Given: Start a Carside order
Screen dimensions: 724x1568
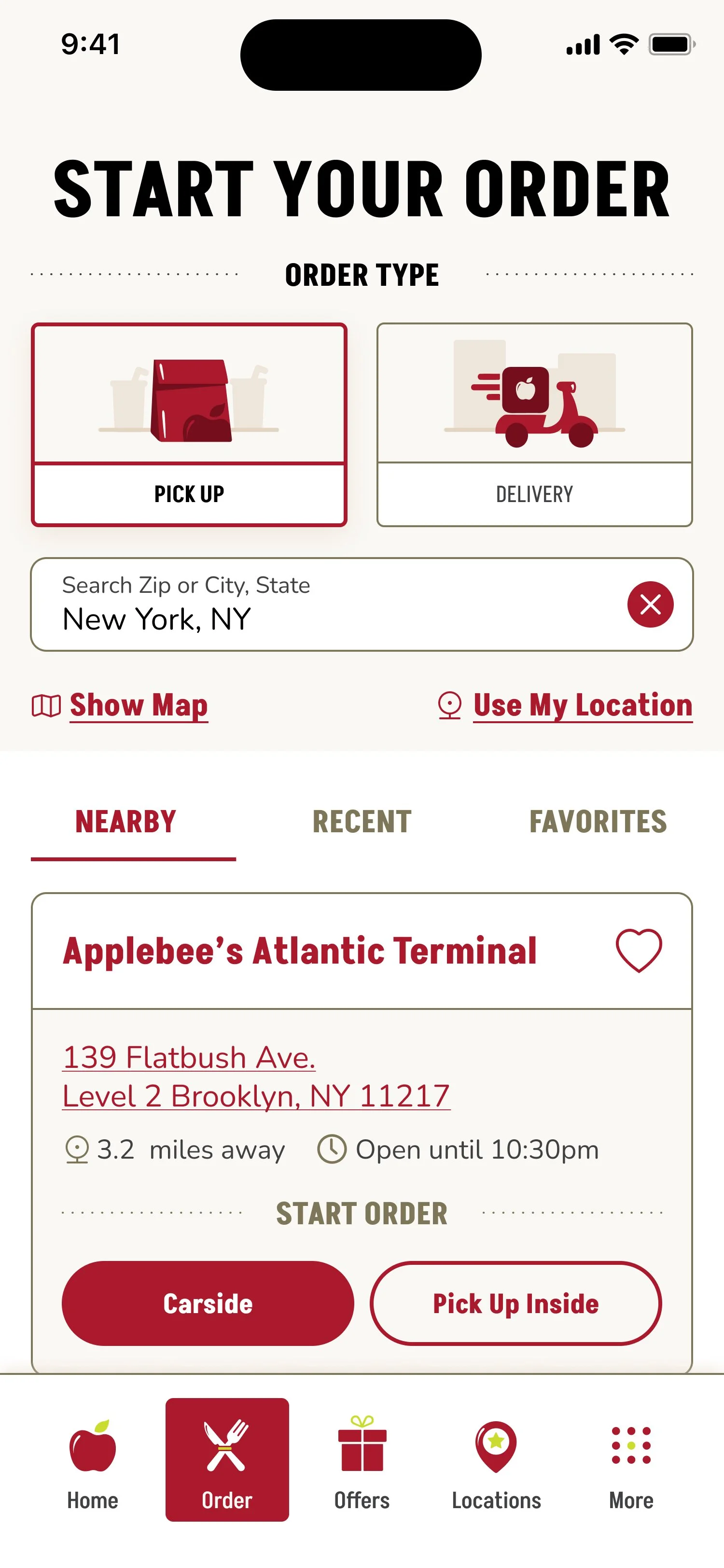Looking at the screenshot, I should (208, 1303).
